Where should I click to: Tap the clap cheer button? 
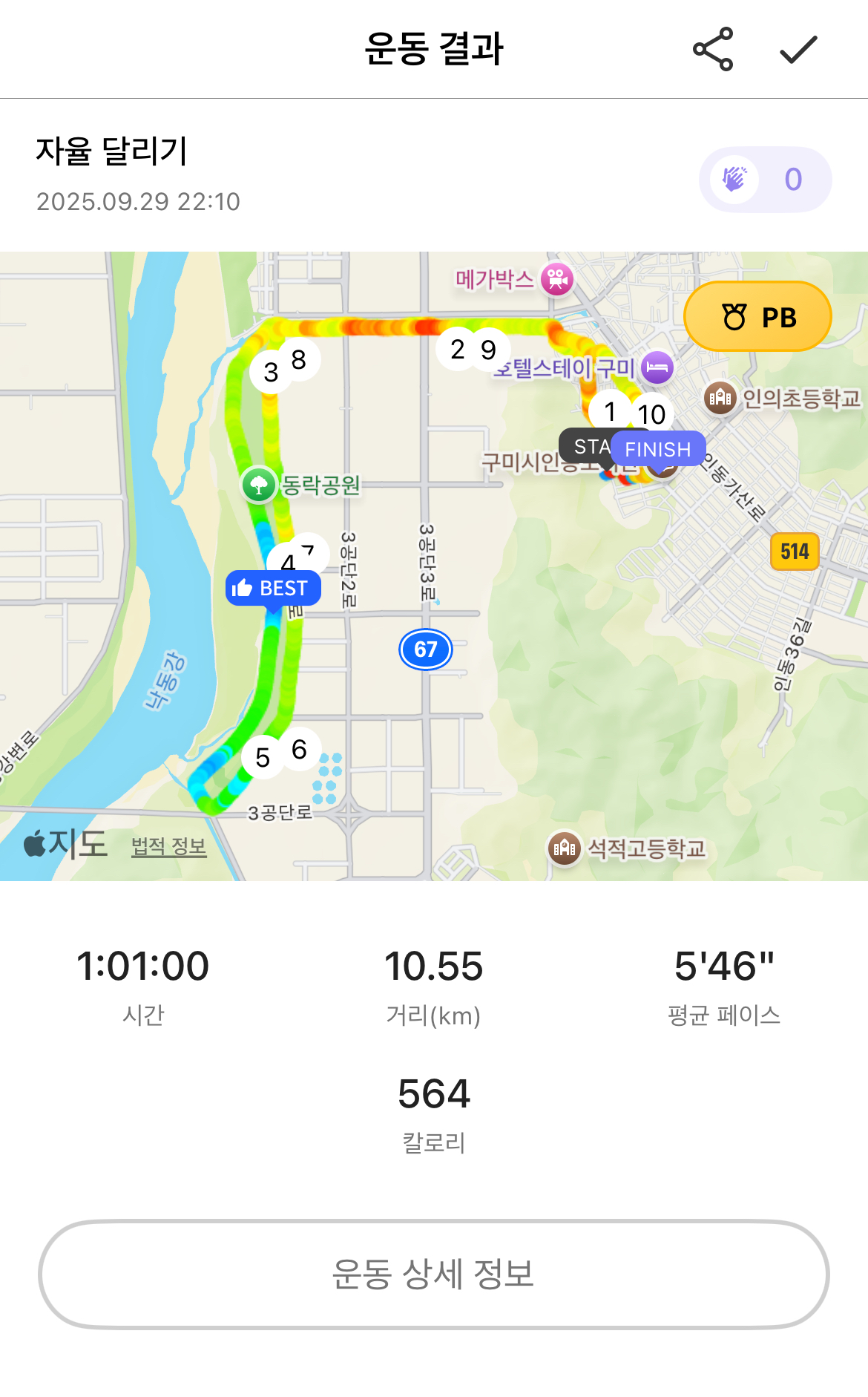765,180
